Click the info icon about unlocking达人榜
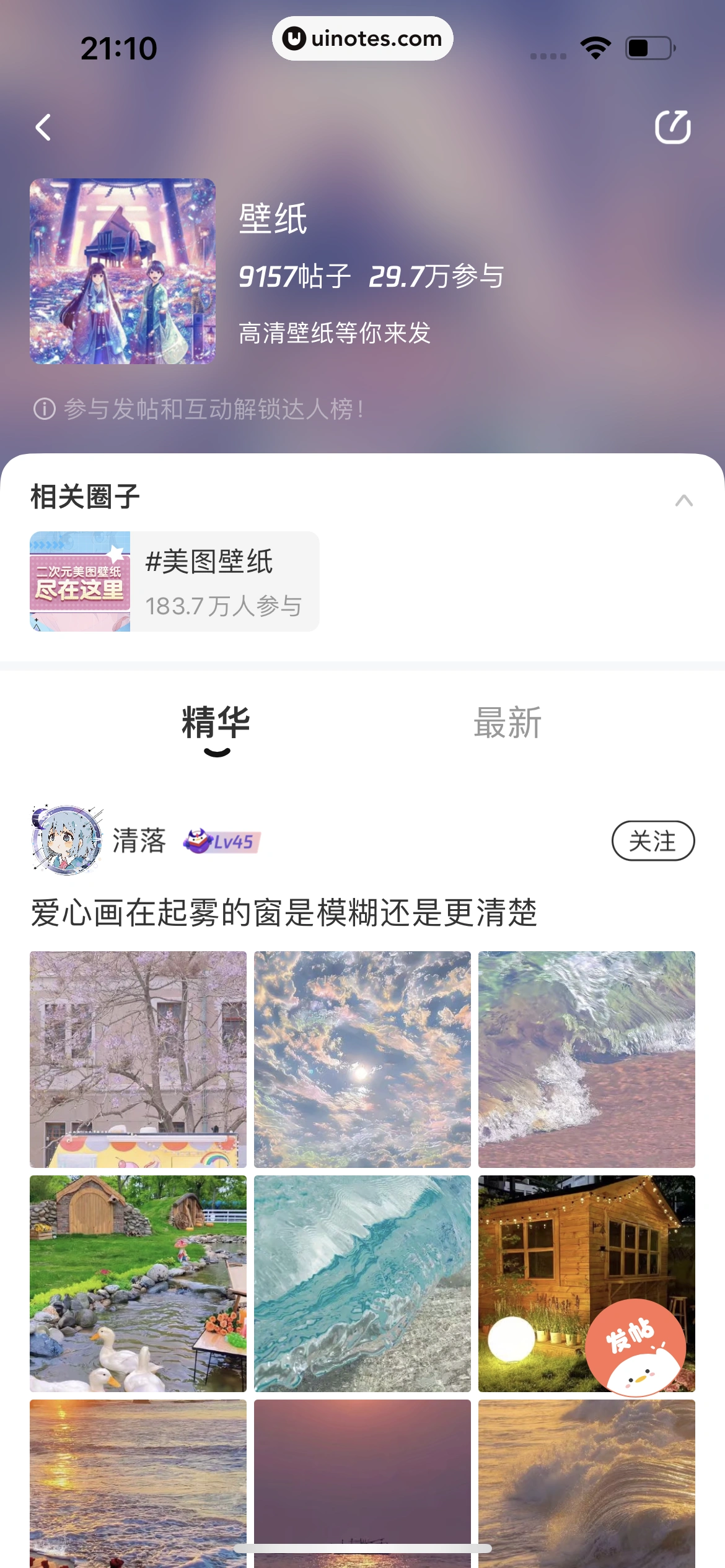Screen dimensions: 725x1568 coord(43,407)
